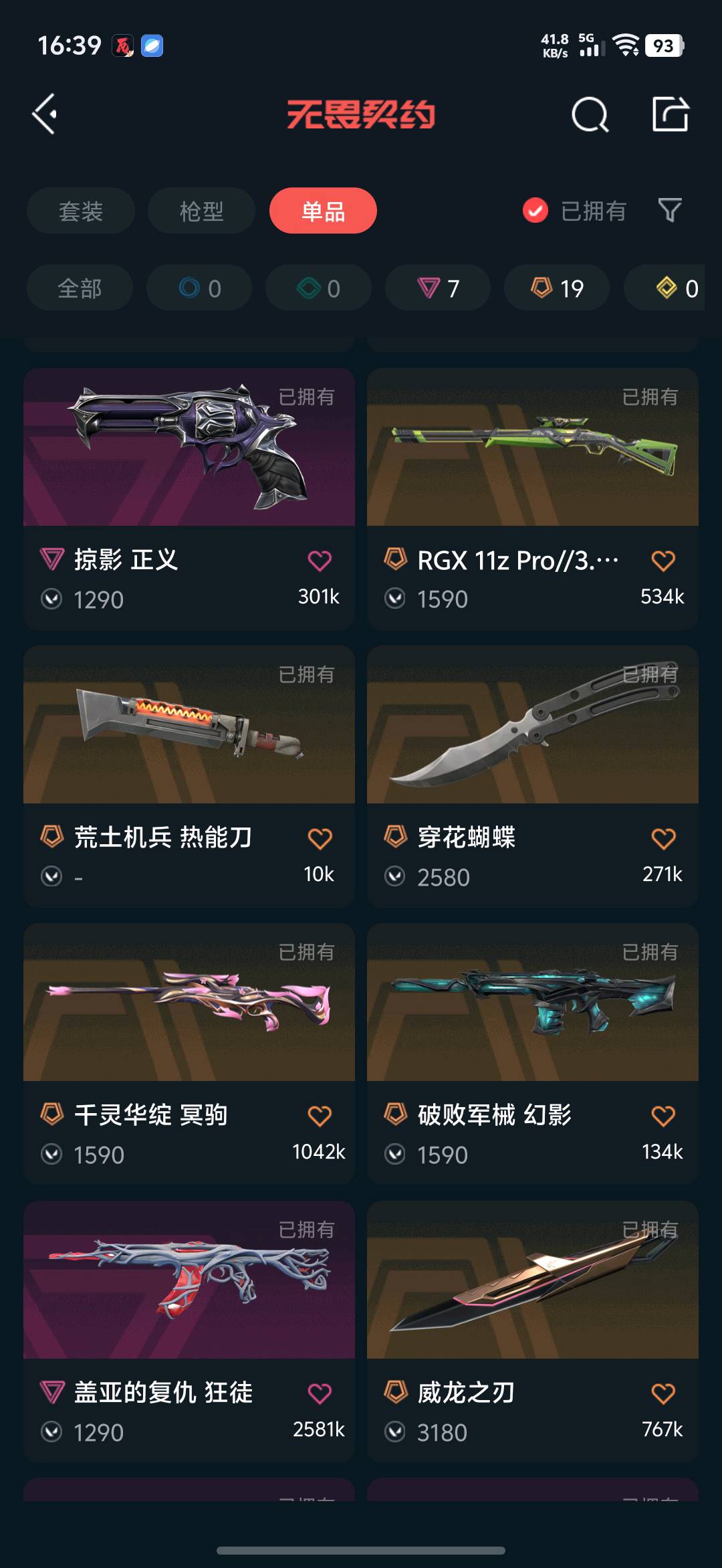Screen dimensions: 722x1568
Task: Switch to the 套装 tab
Action: tap(81, 211)
